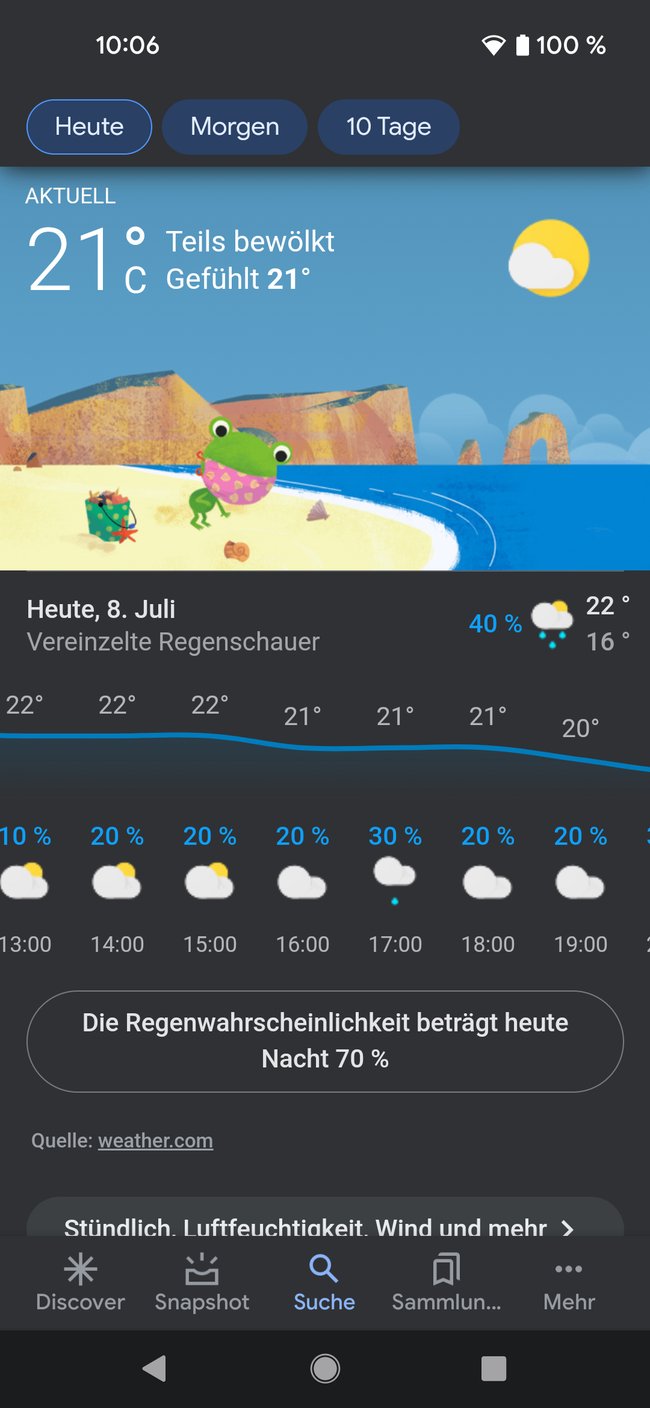The width and height of the screenshot is (650, 1408).
Task: Open the 10 Tage forecast
Action: click(388, 127)
